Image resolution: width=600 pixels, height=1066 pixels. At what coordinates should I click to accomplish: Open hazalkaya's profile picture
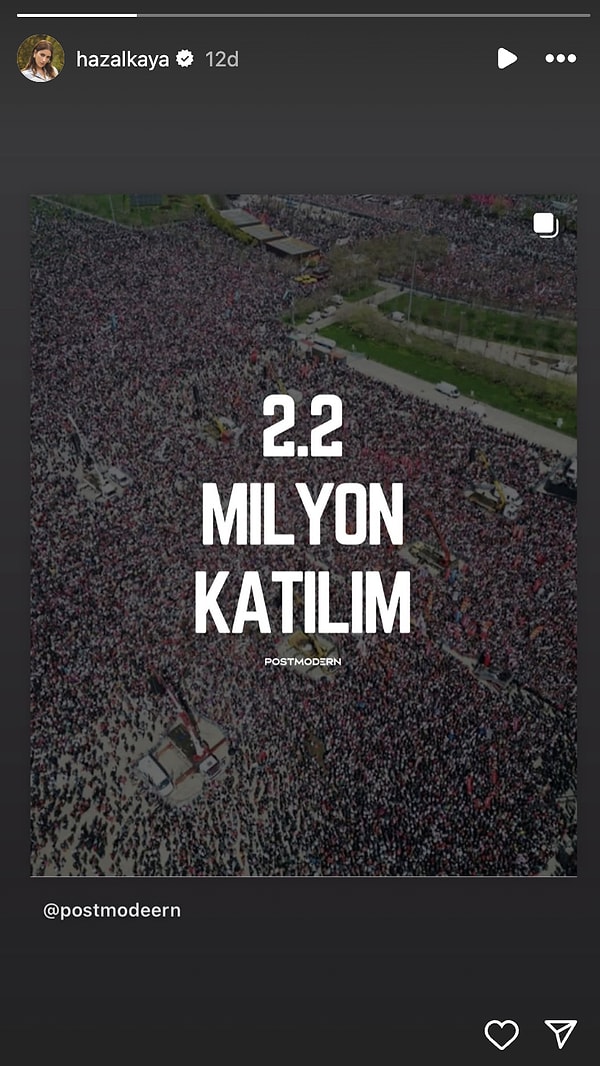(40, 58)
